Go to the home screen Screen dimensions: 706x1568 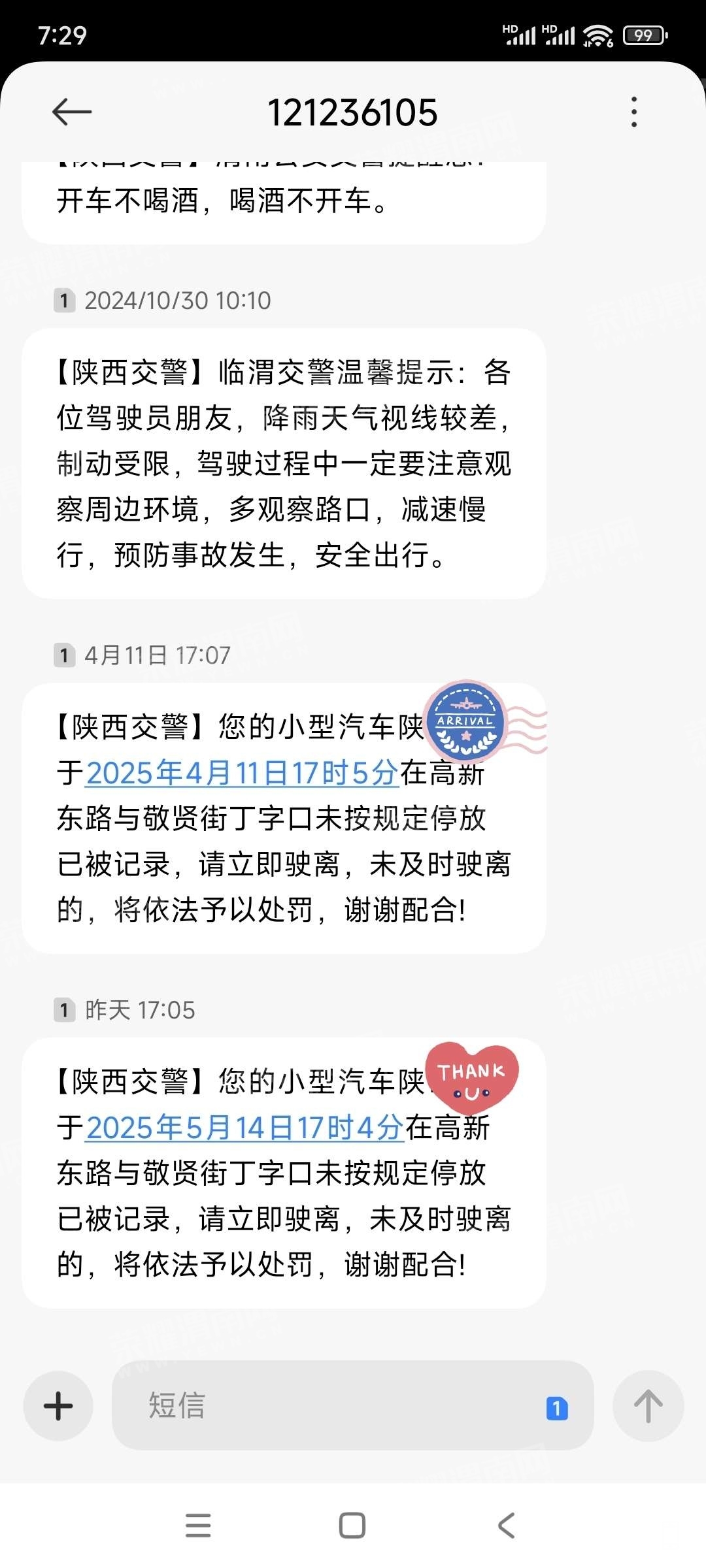point(352,1526)
